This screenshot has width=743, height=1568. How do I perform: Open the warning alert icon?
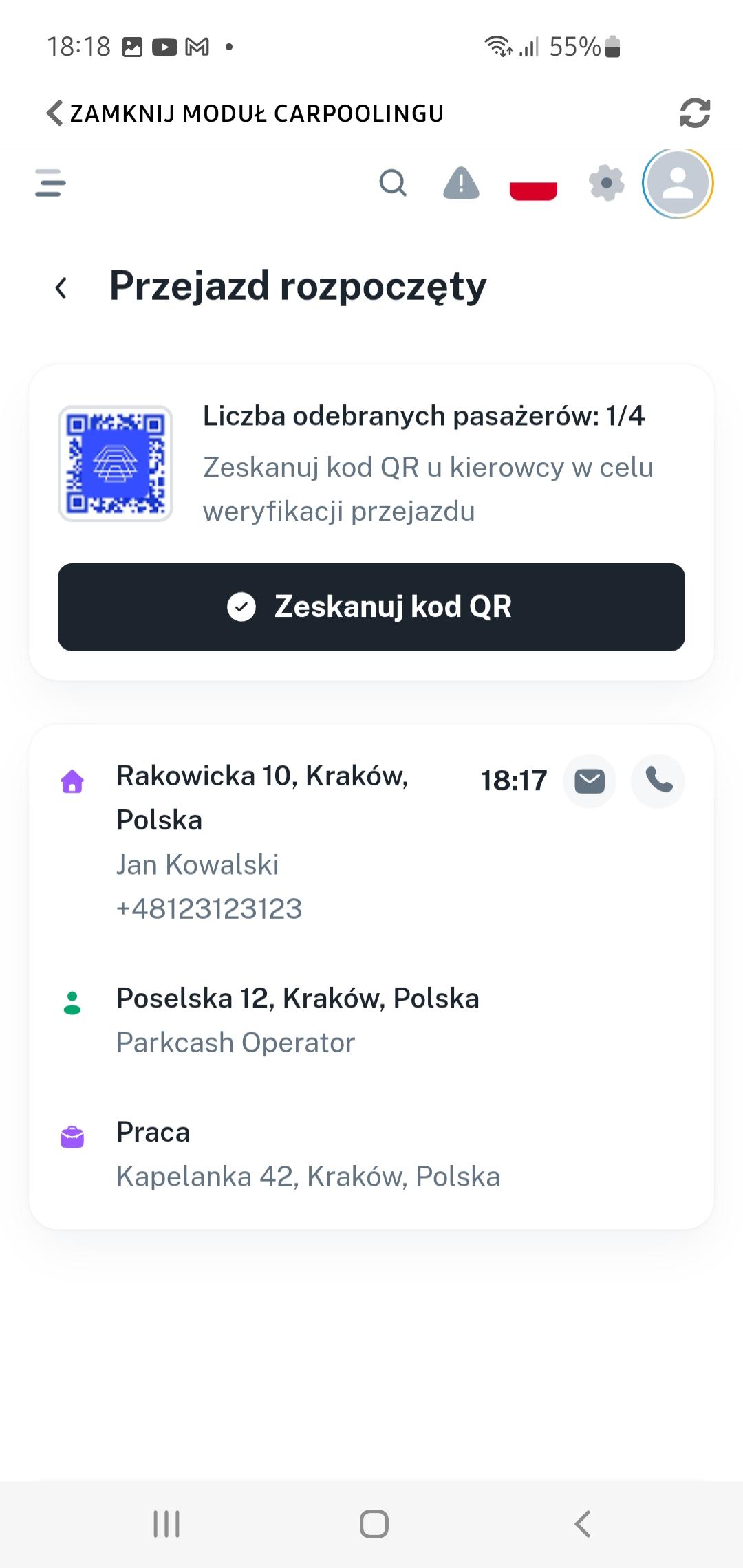point(461,184)
